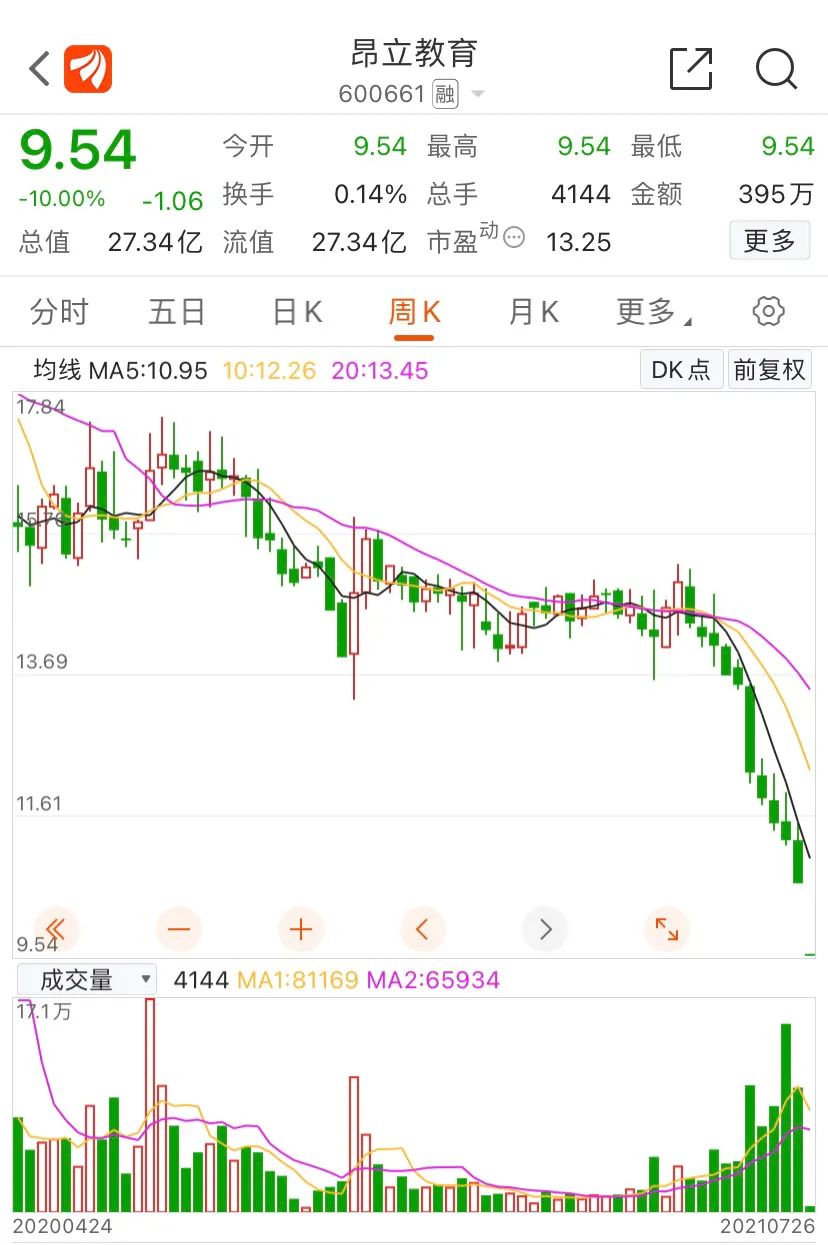Zoom in the K-line with plus
Viewport: 828px width, 1245px height.
[x=300, y=930]
